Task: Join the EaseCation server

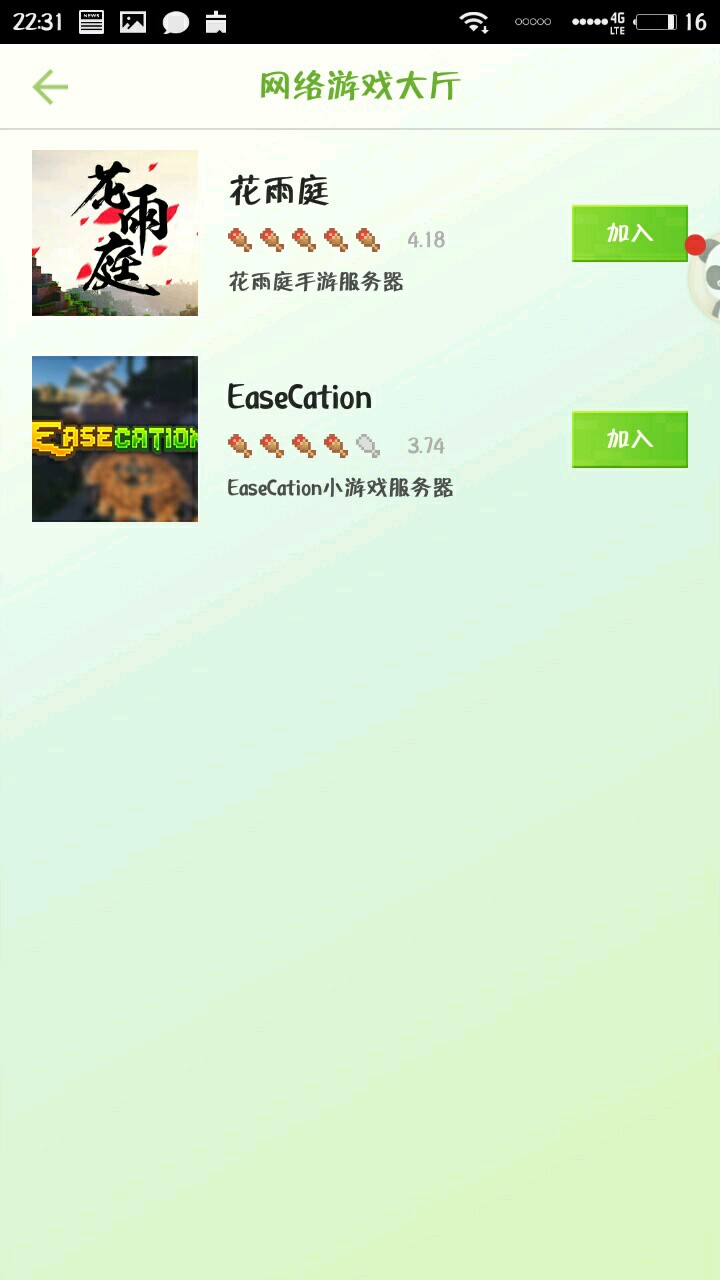Action: pyautogui.click(x=629, y=439)
